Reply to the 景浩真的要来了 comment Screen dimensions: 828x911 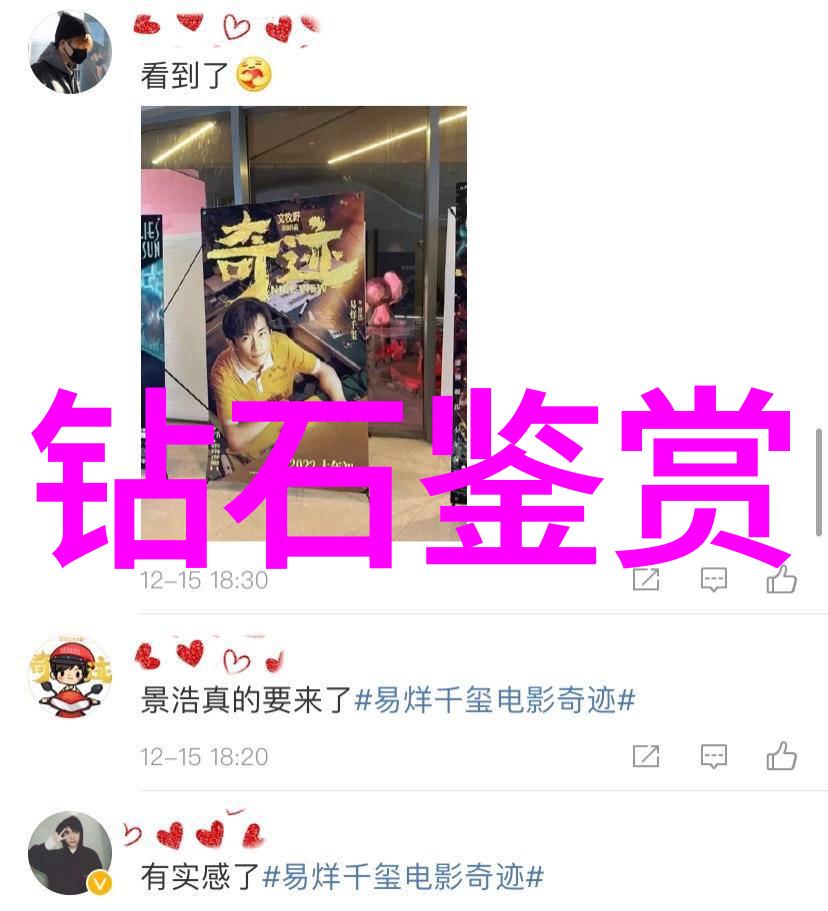(713, 756)
